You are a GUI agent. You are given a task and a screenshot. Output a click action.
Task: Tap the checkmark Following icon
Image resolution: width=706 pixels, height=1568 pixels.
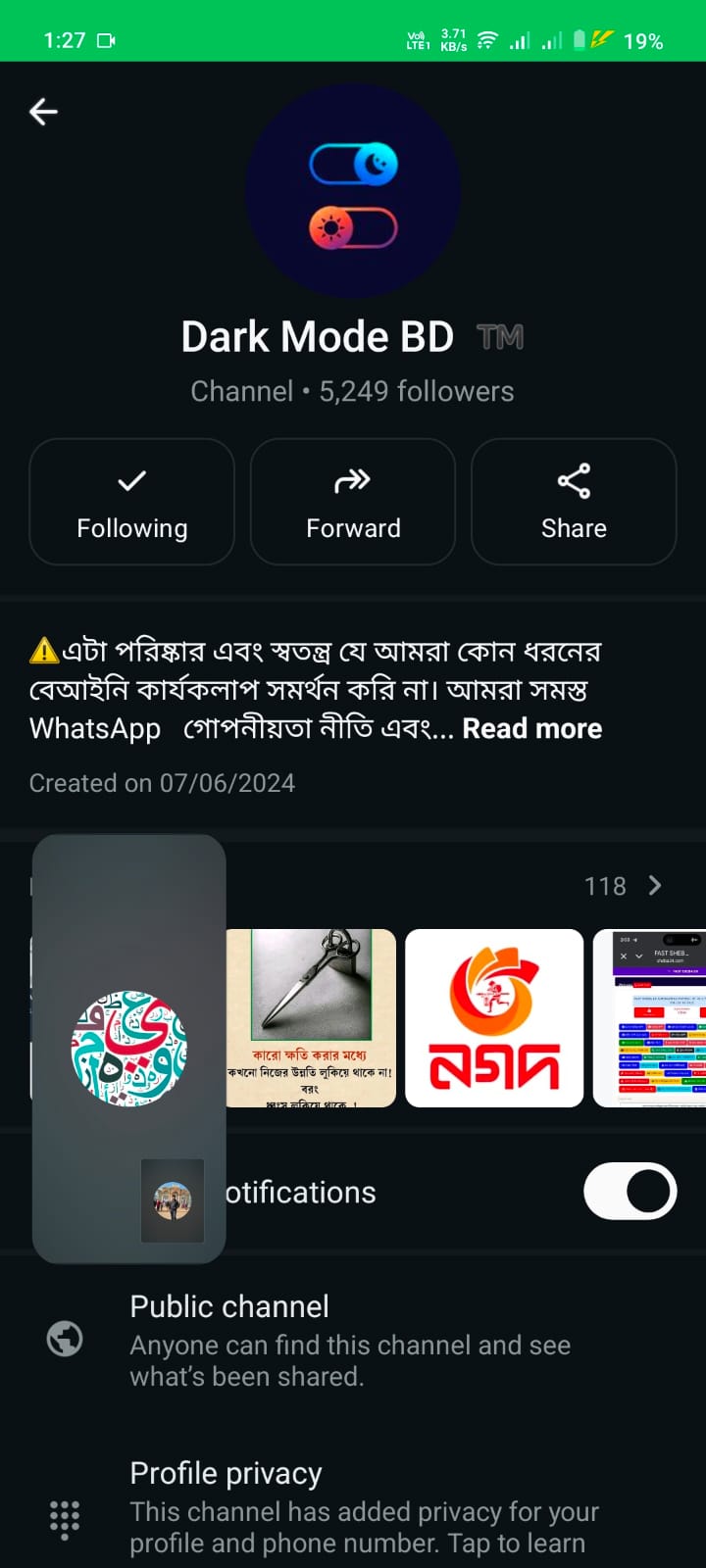click(x=131, y=480)
